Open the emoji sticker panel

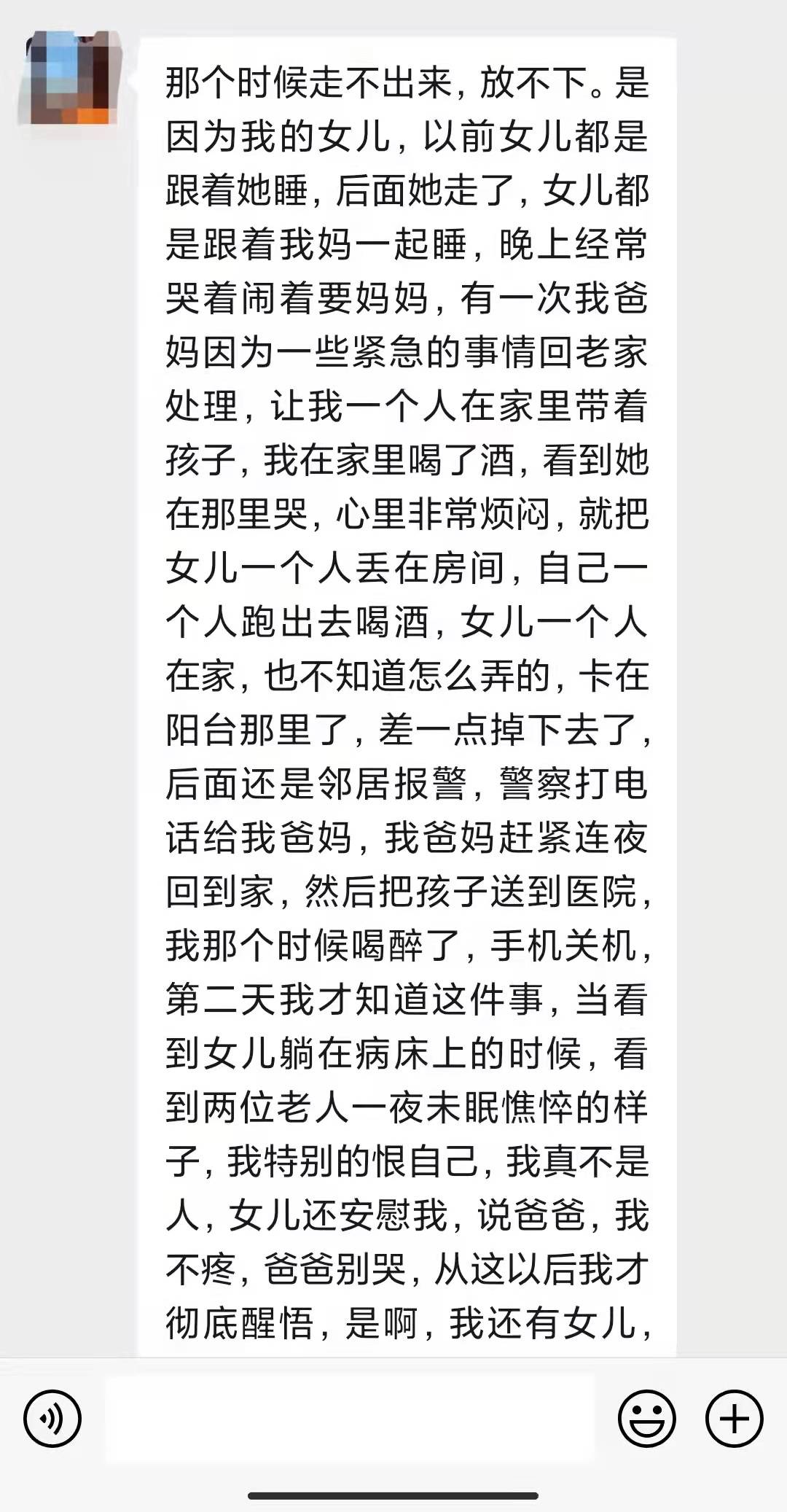click(646, 1419)
